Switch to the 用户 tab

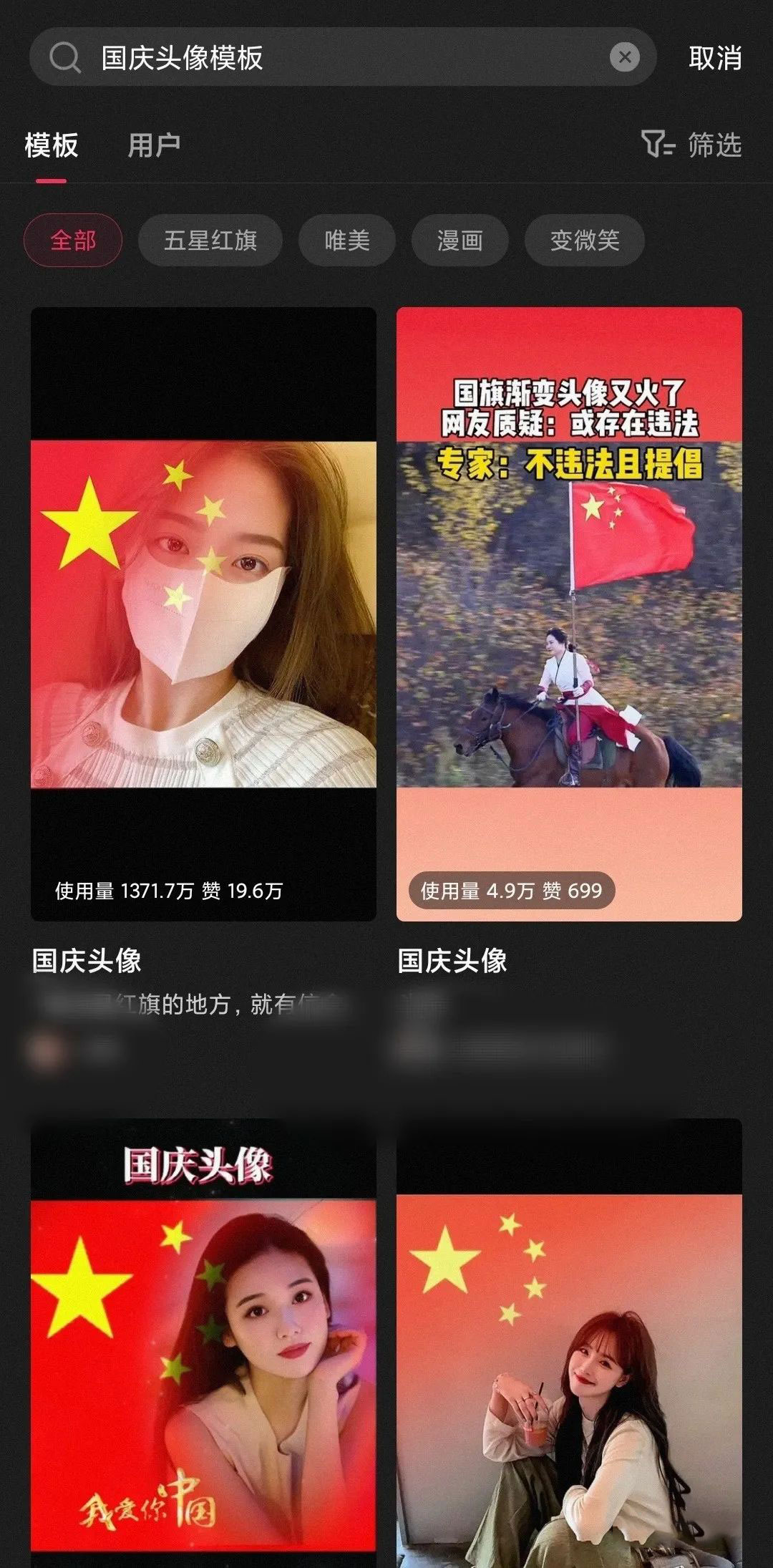point(154,145)
